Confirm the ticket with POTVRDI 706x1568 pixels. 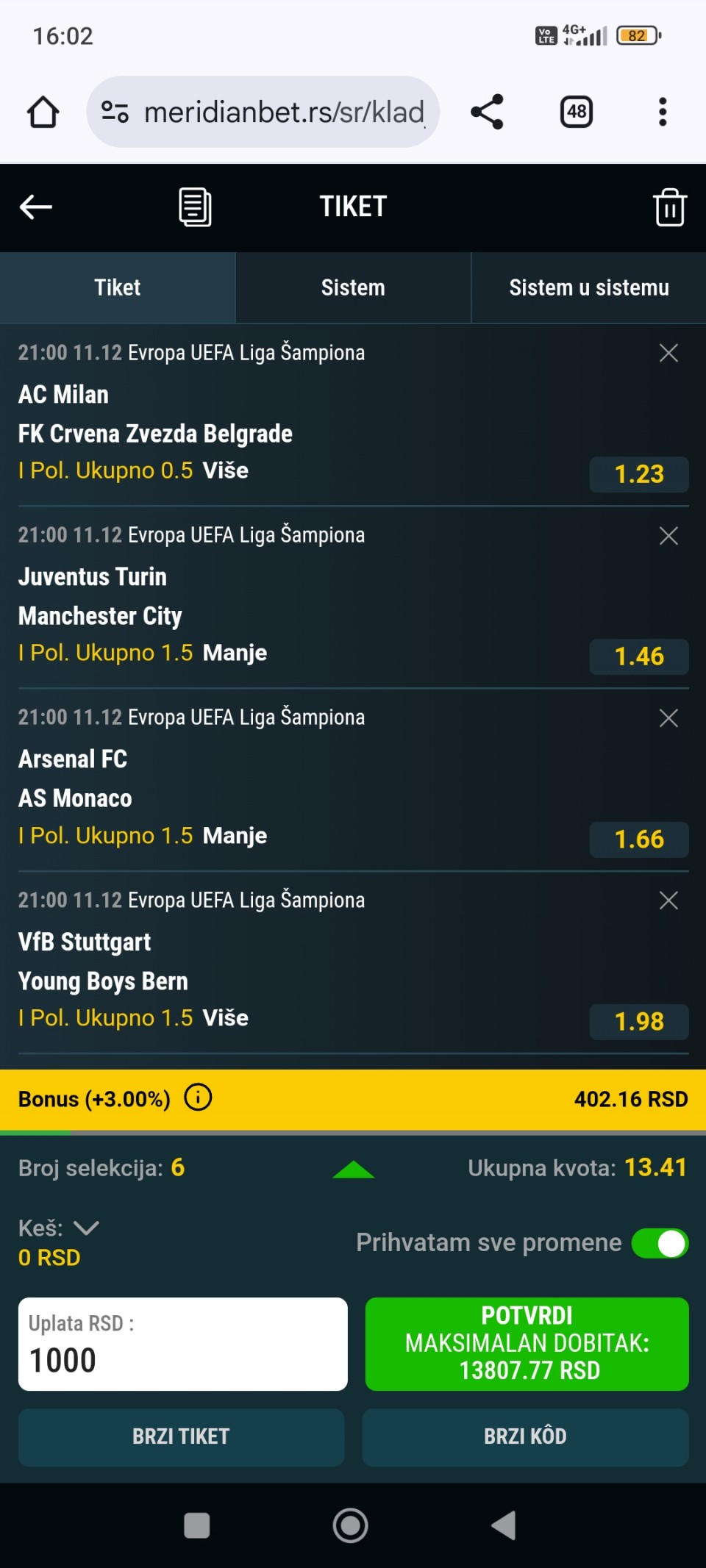527,1344
